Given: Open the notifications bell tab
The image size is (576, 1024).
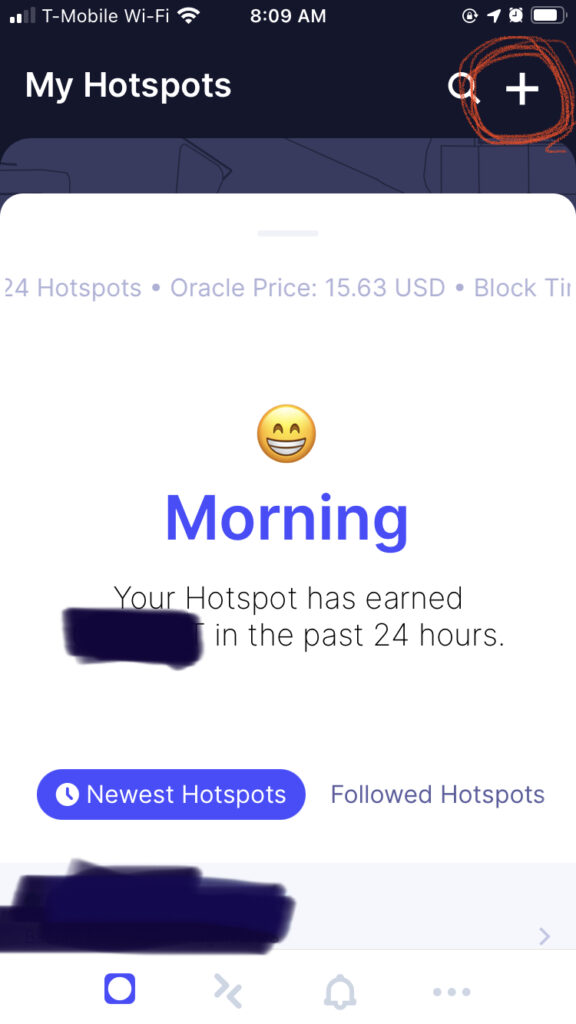Looking at the screenshot, I should (340, 991).
